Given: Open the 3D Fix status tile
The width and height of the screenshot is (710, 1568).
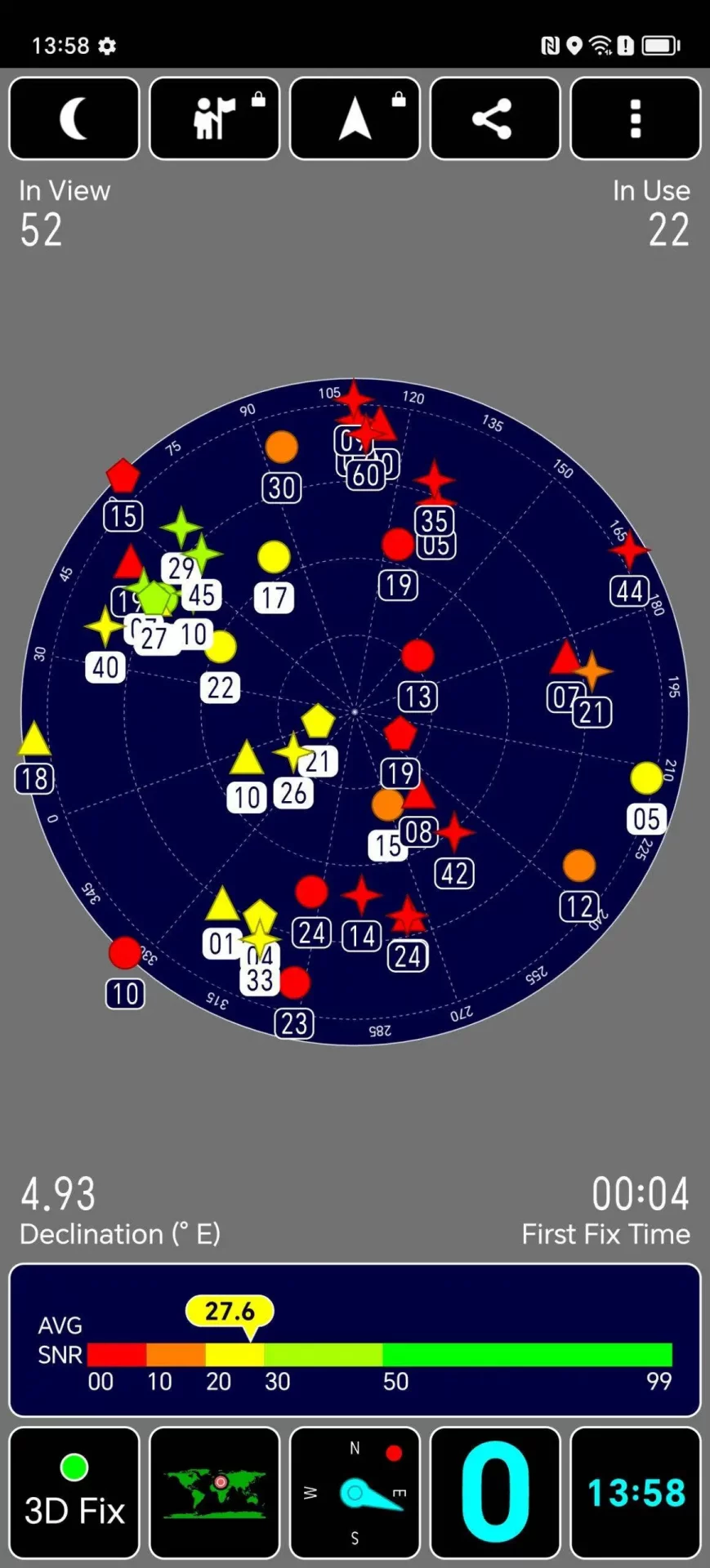Looking at the screenshot, I should tap(74, 1493).
